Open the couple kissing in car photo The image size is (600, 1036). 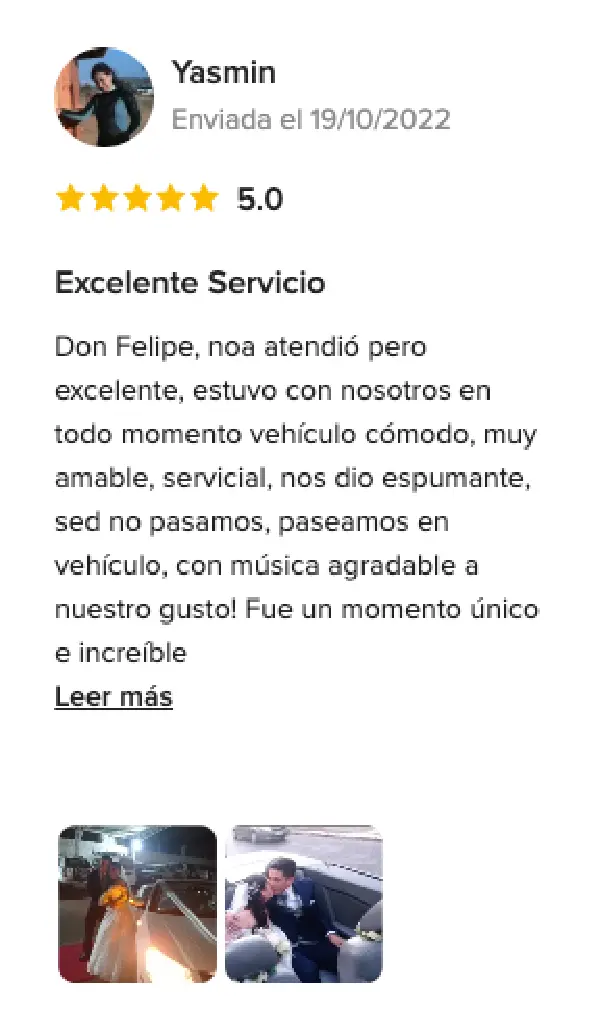304,903
